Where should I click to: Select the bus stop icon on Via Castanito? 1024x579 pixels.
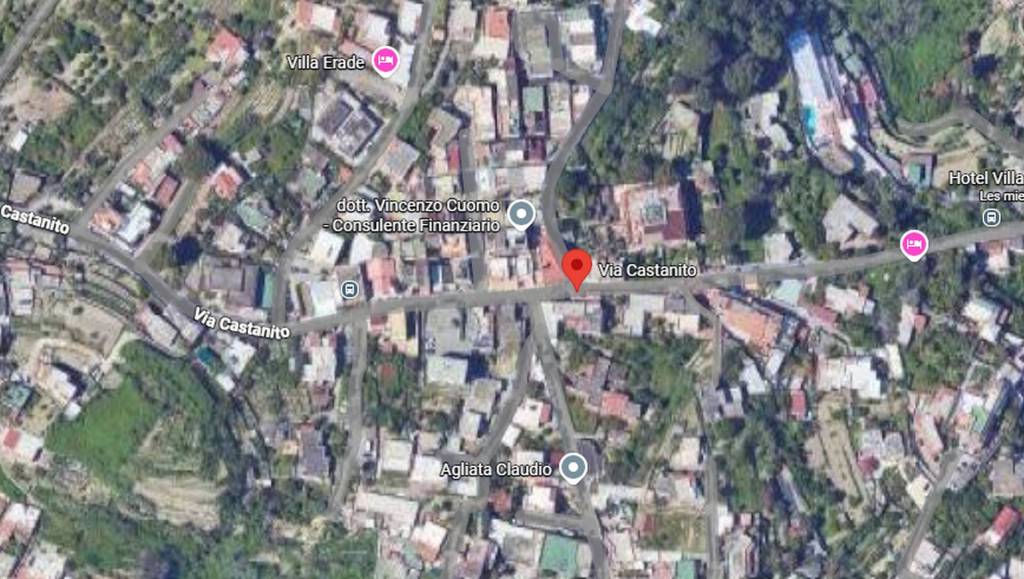click(349, 290)
